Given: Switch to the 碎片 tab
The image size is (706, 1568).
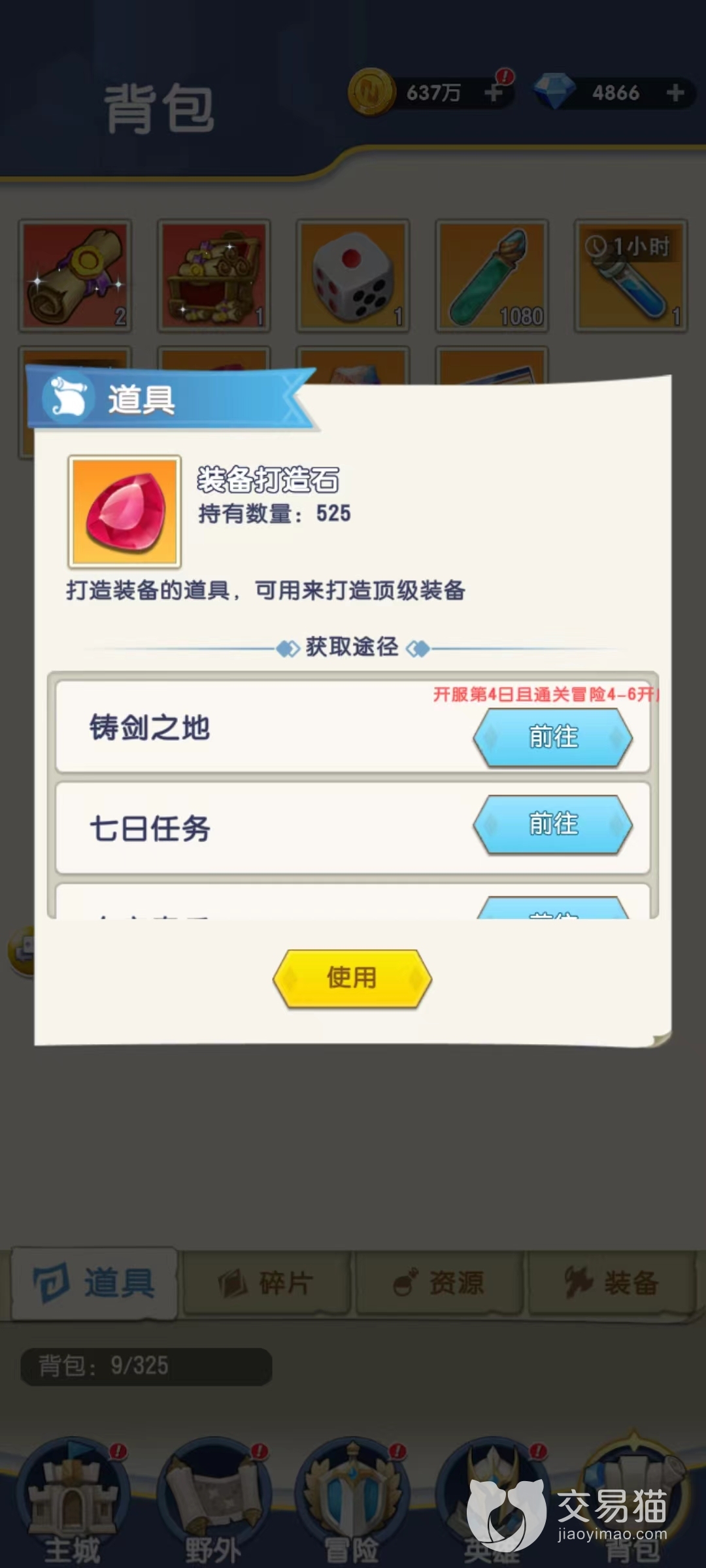Looking at the screenshot, I should point(267,1282).
